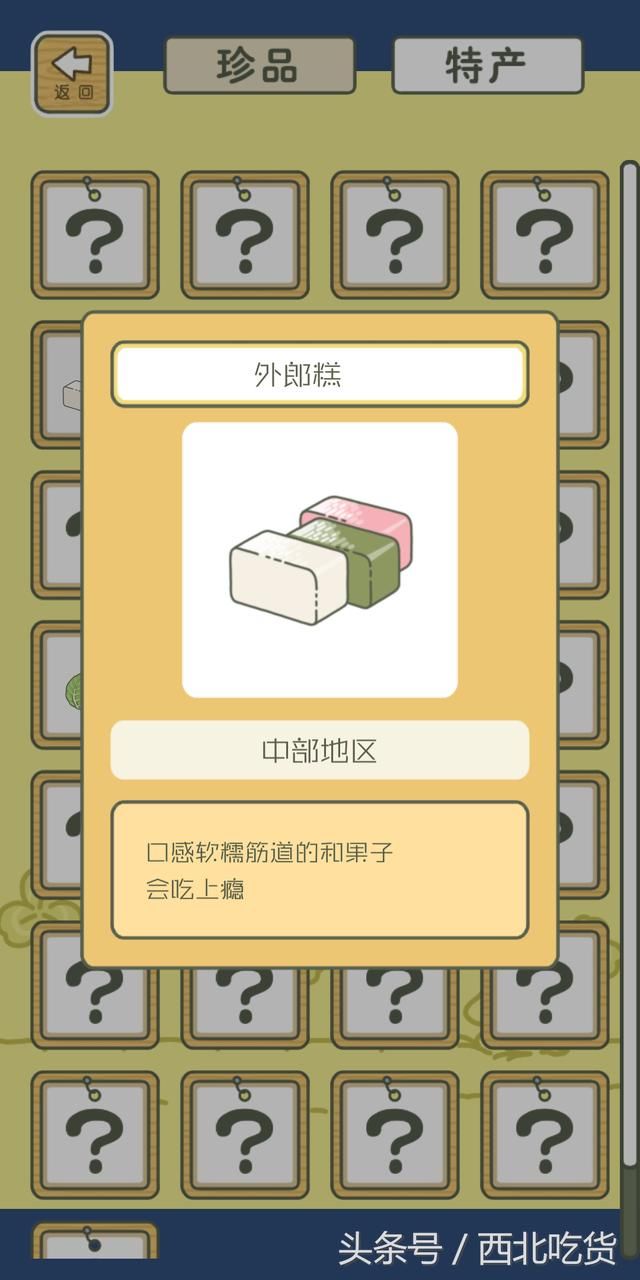This screenshot has height=1280, width=640.
Task: Go back using the 返回 arrow
Action: coord(72,72)
